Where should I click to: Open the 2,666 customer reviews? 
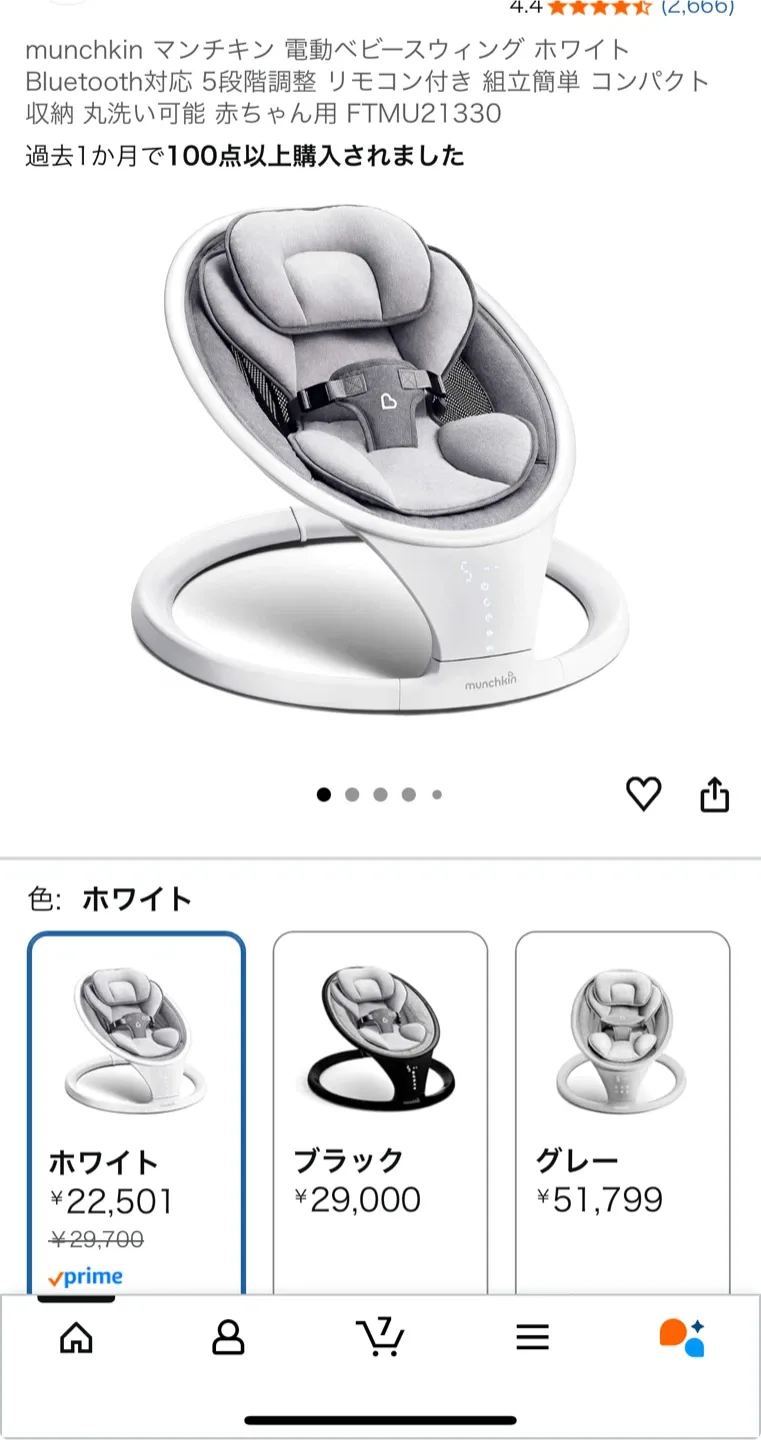tap(697, 7)
